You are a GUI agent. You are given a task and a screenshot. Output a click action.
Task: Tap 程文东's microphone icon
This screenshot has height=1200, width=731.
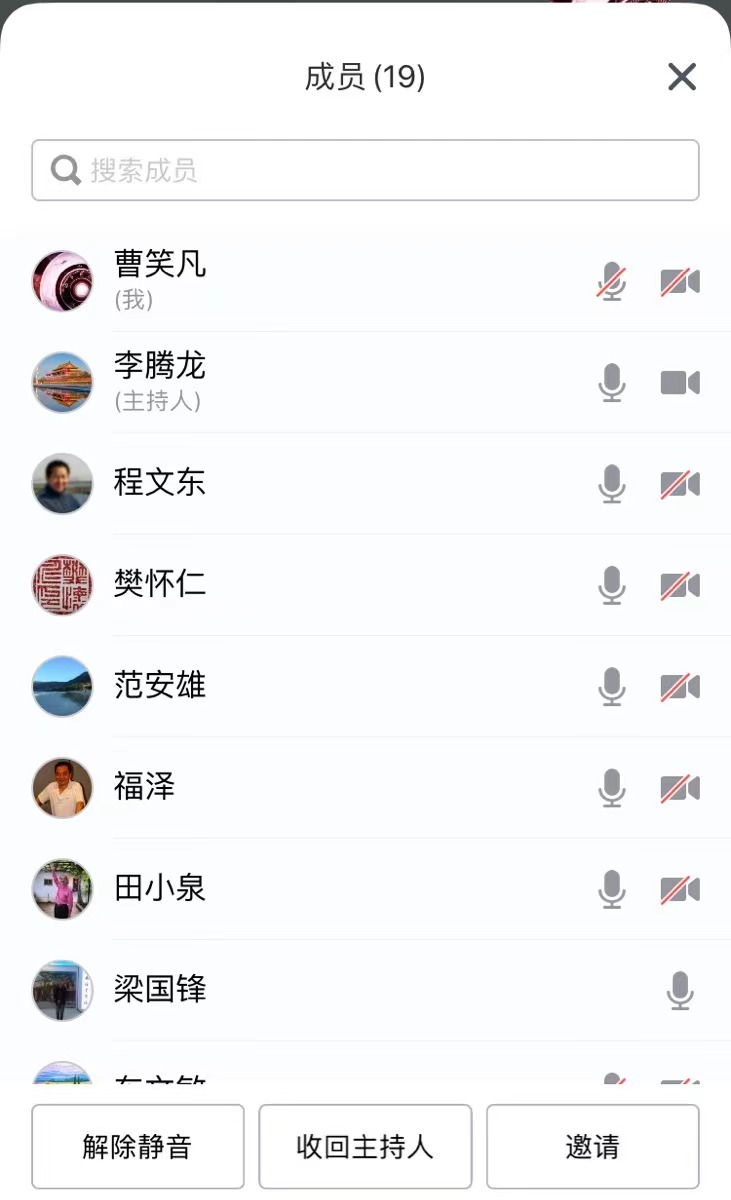pos(612,484)
